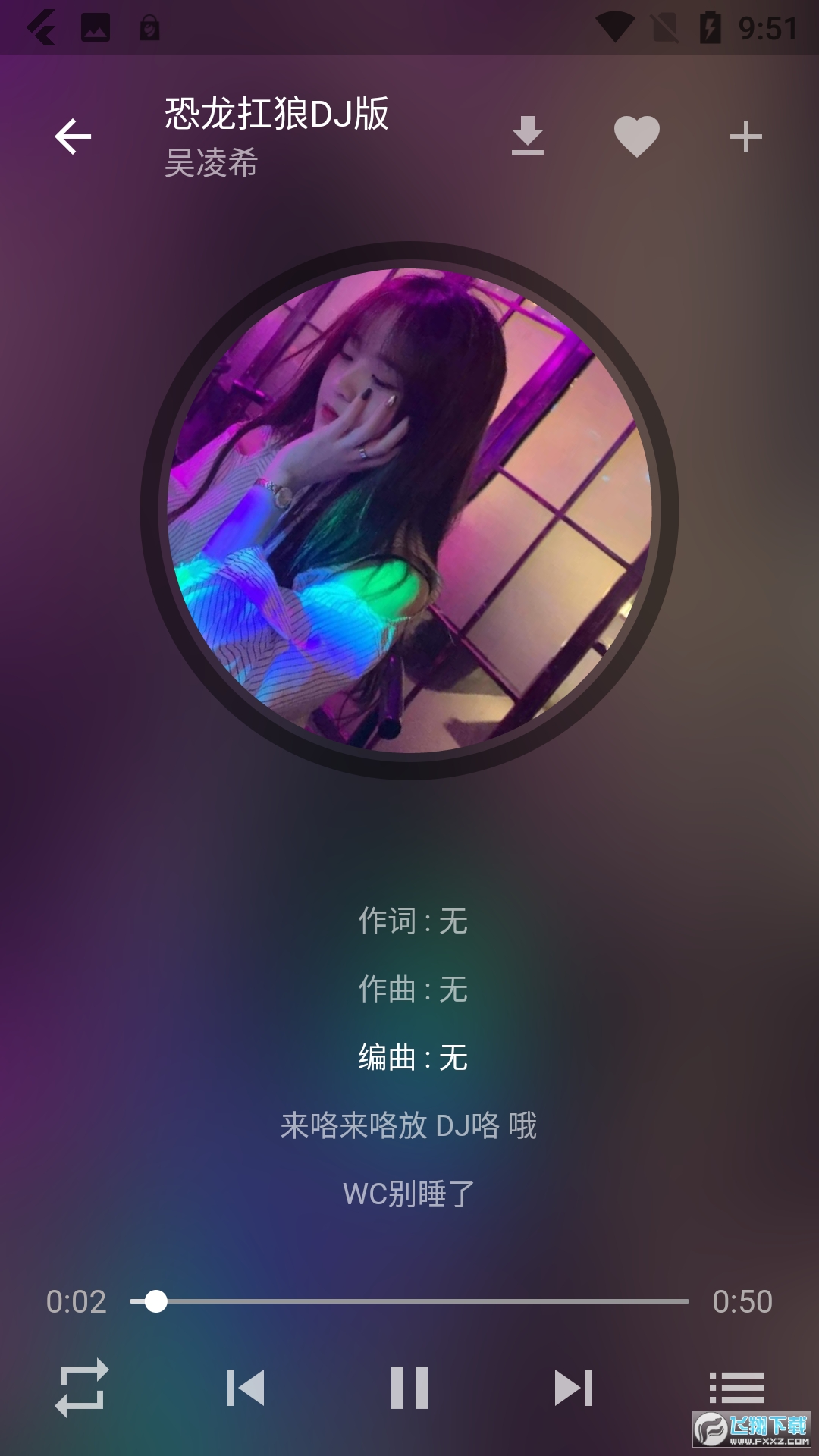Add the song with the plus icon
819x1456 pixels.
pos(745,136)
